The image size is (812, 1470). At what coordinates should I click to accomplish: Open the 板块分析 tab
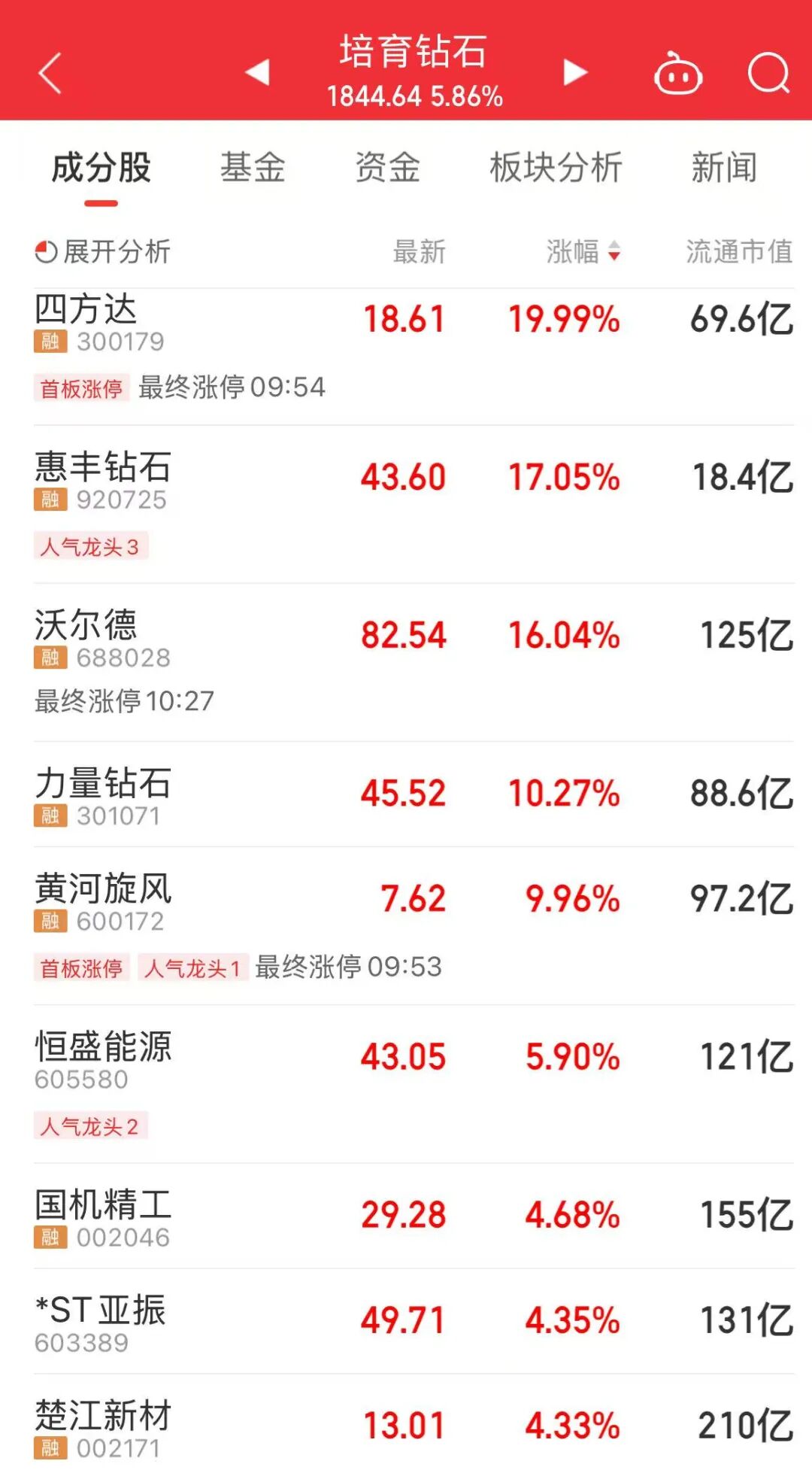coord(556,168)
